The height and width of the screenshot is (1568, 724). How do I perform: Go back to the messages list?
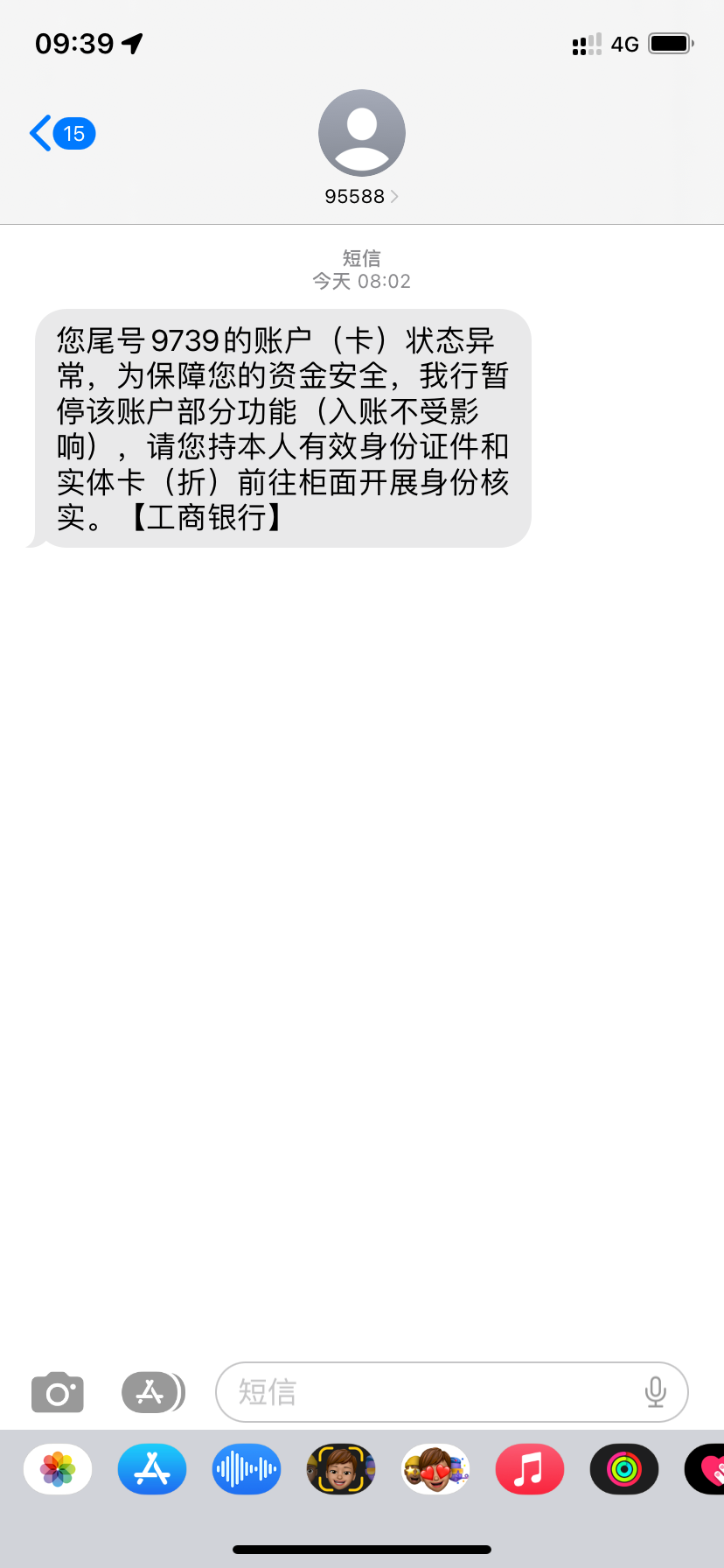(x=59, y=134)
